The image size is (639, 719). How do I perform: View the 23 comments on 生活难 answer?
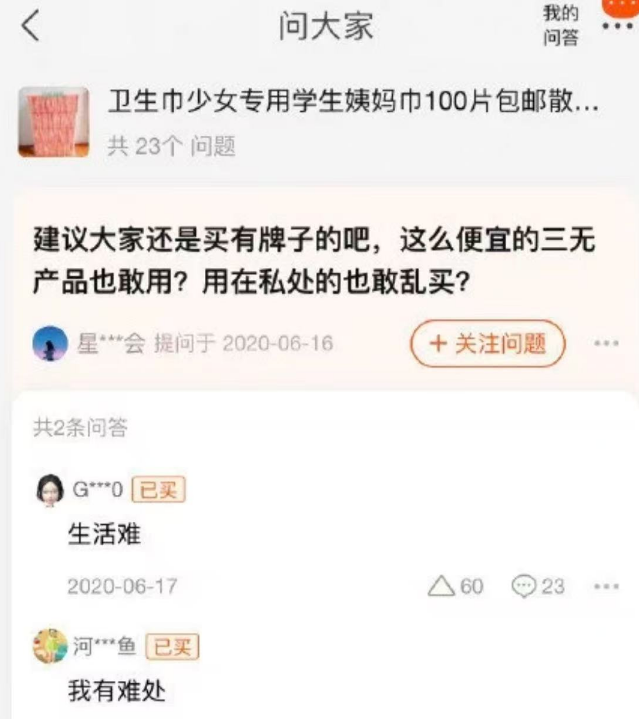[539, 586]
